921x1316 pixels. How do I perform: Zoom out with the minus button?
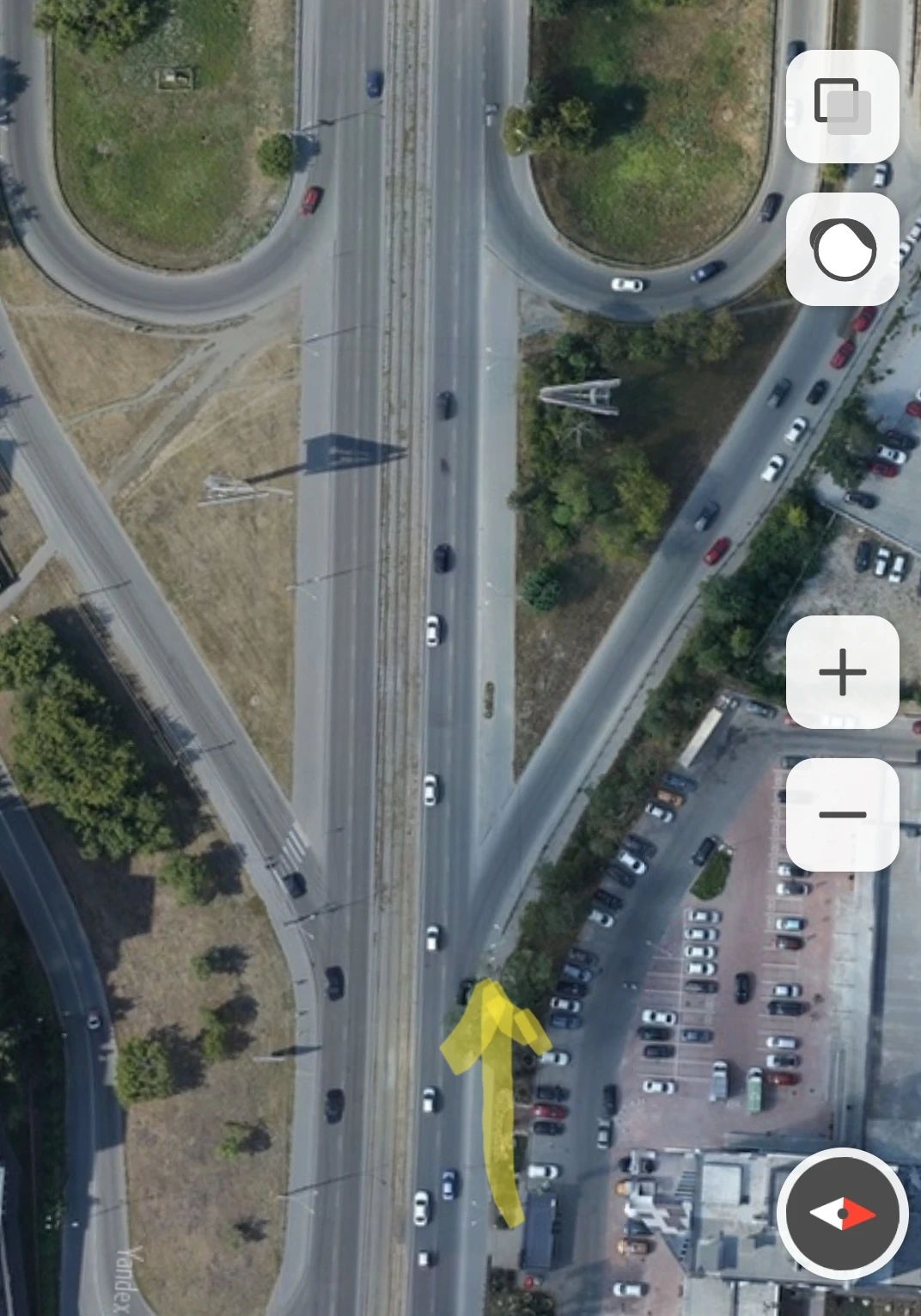click(x=842, y=814)
